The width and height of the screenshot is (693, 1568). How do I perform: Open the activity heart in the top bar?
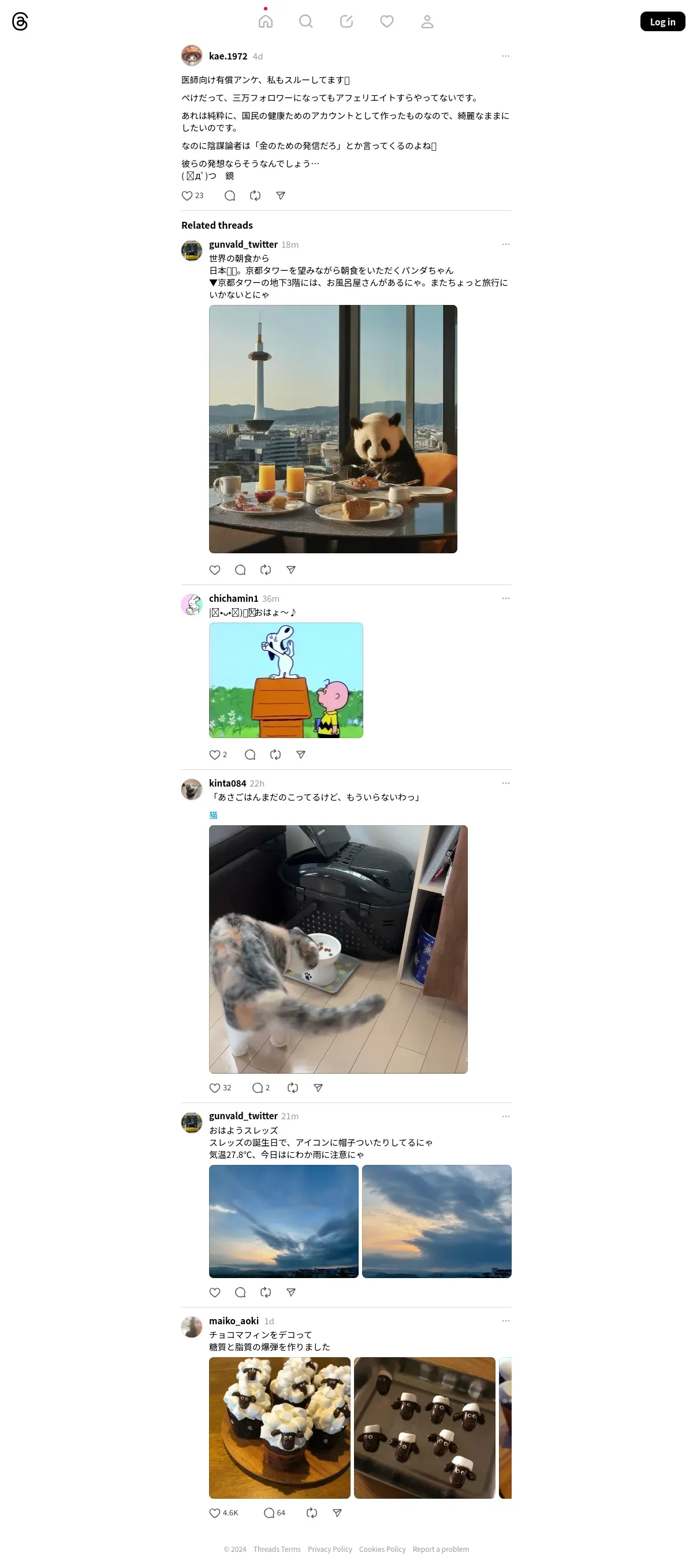(x=386, y=21)
